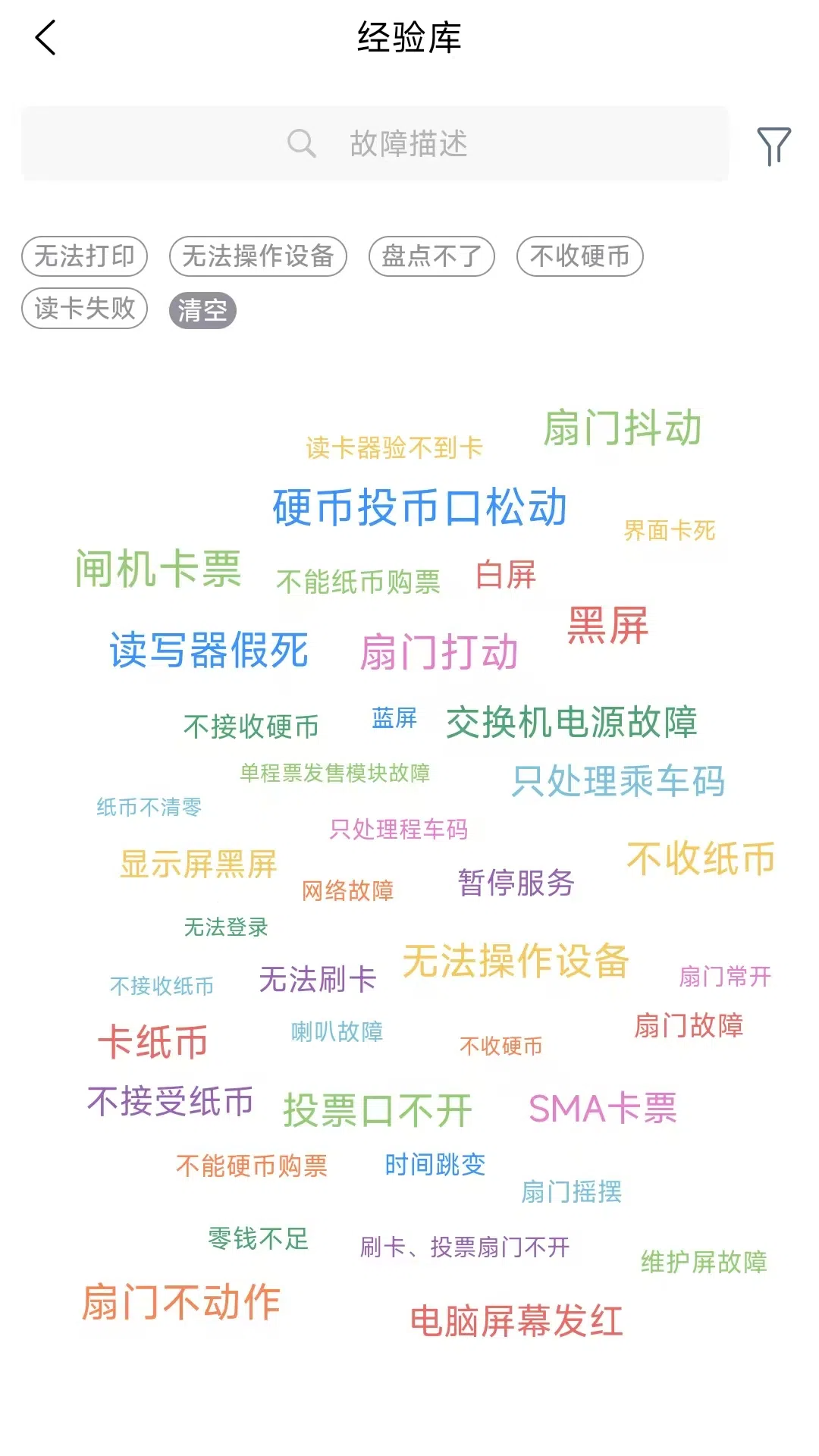
Task: Select the 无法操作设备 filter tag
Action: tap(259, 256)
